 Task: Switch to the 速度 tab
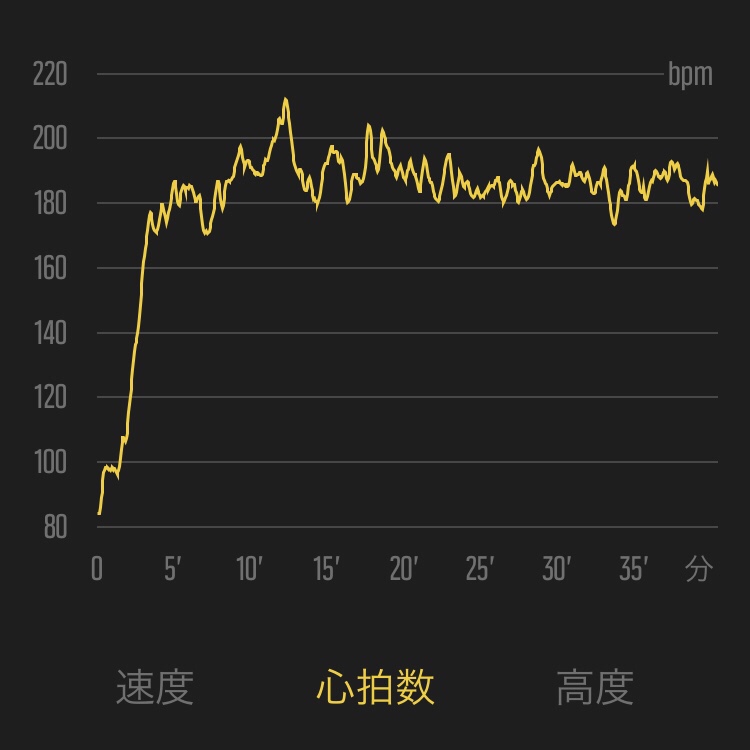pyautogui.click(x=154, y=688)
